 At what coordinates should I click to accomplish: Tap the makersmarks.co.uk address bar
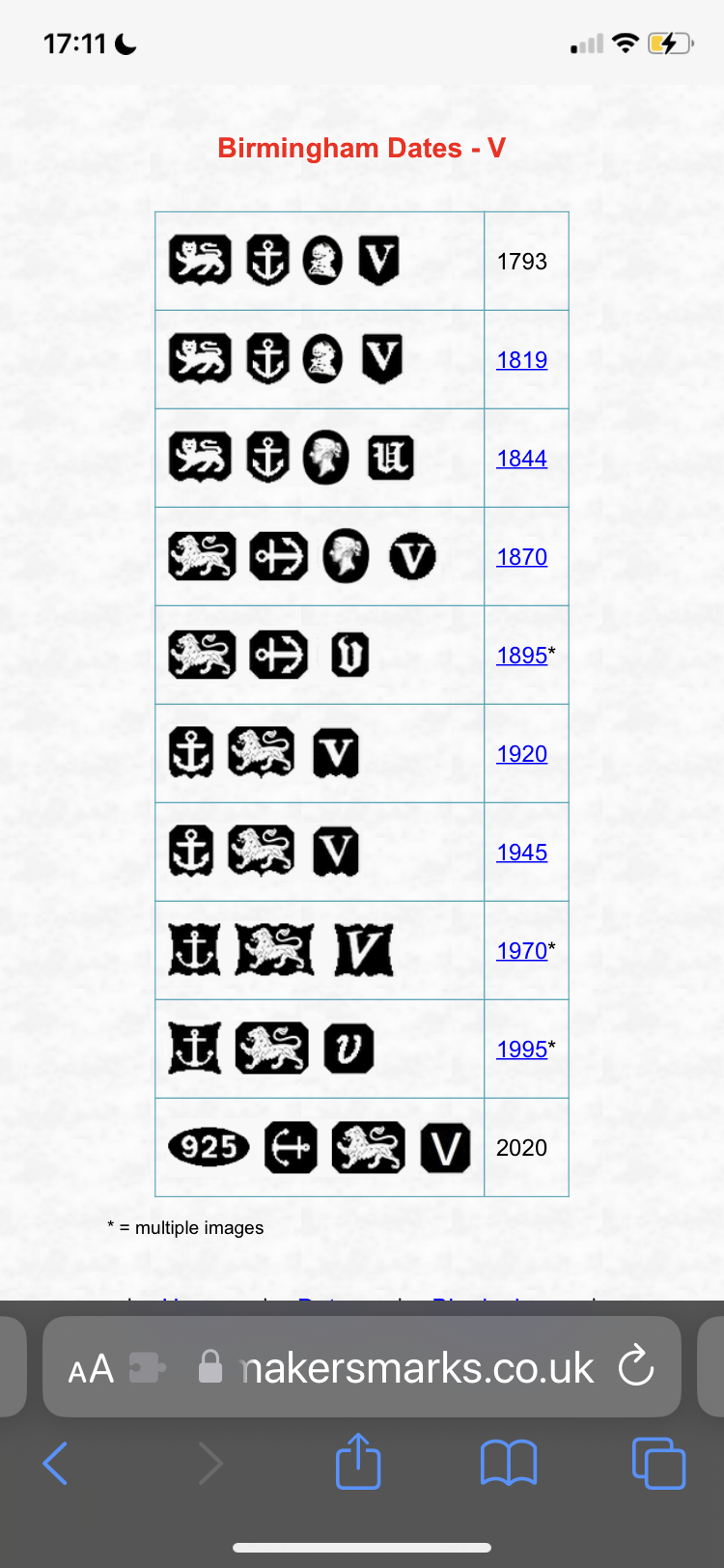415,1367
